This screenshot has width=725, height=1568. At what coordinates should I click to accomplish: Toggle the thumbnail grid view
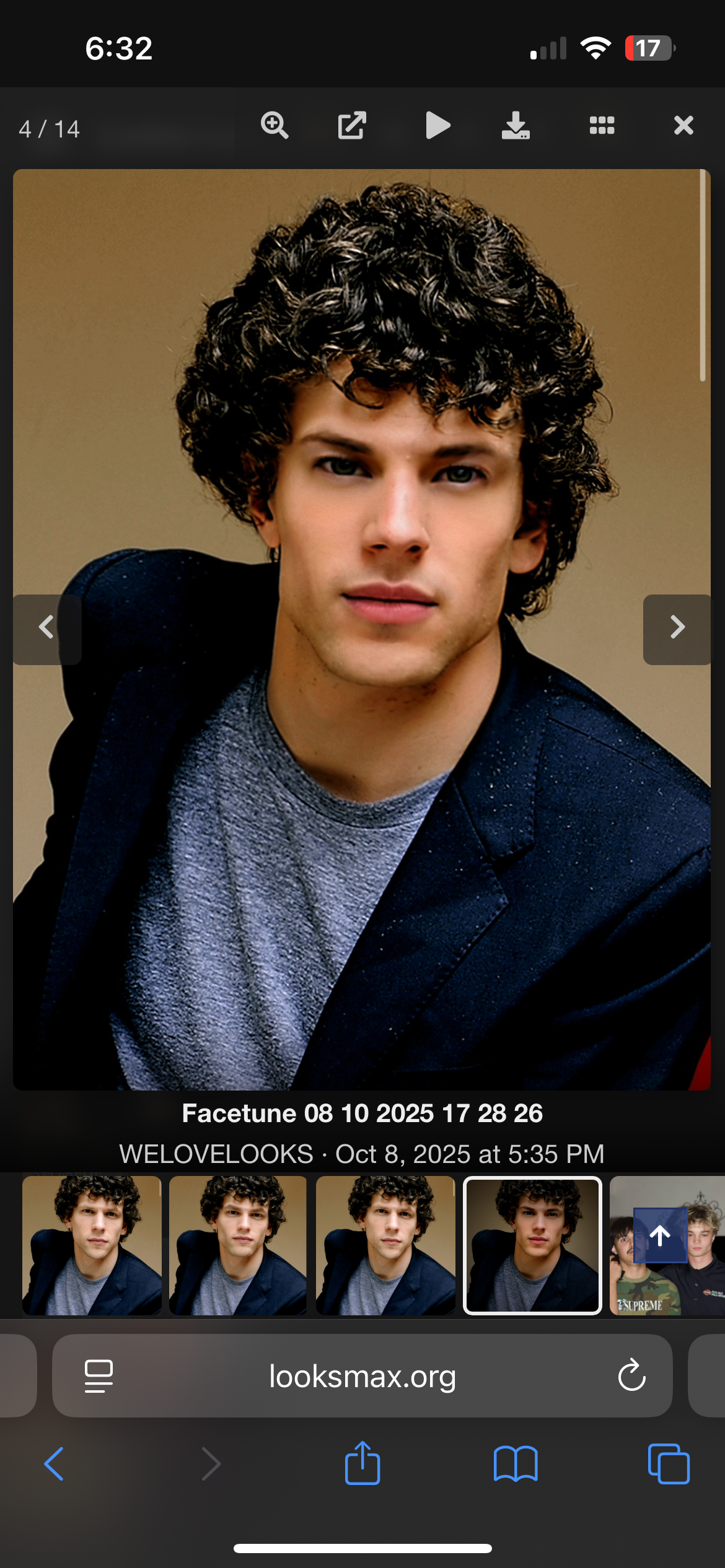coord(602,126)
